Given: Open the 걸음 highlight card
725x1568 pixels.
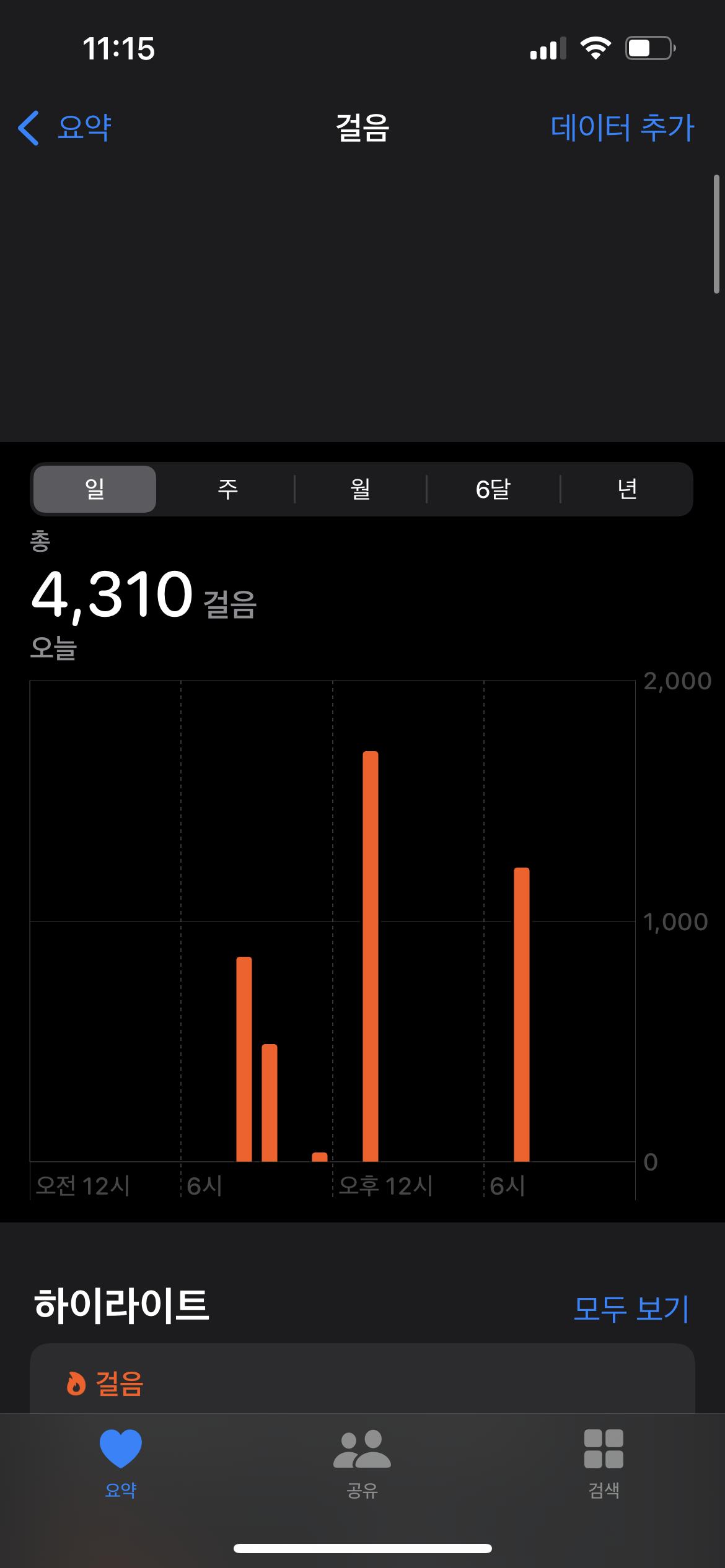Looking at the screenshot, I should tap(362, 1383).
